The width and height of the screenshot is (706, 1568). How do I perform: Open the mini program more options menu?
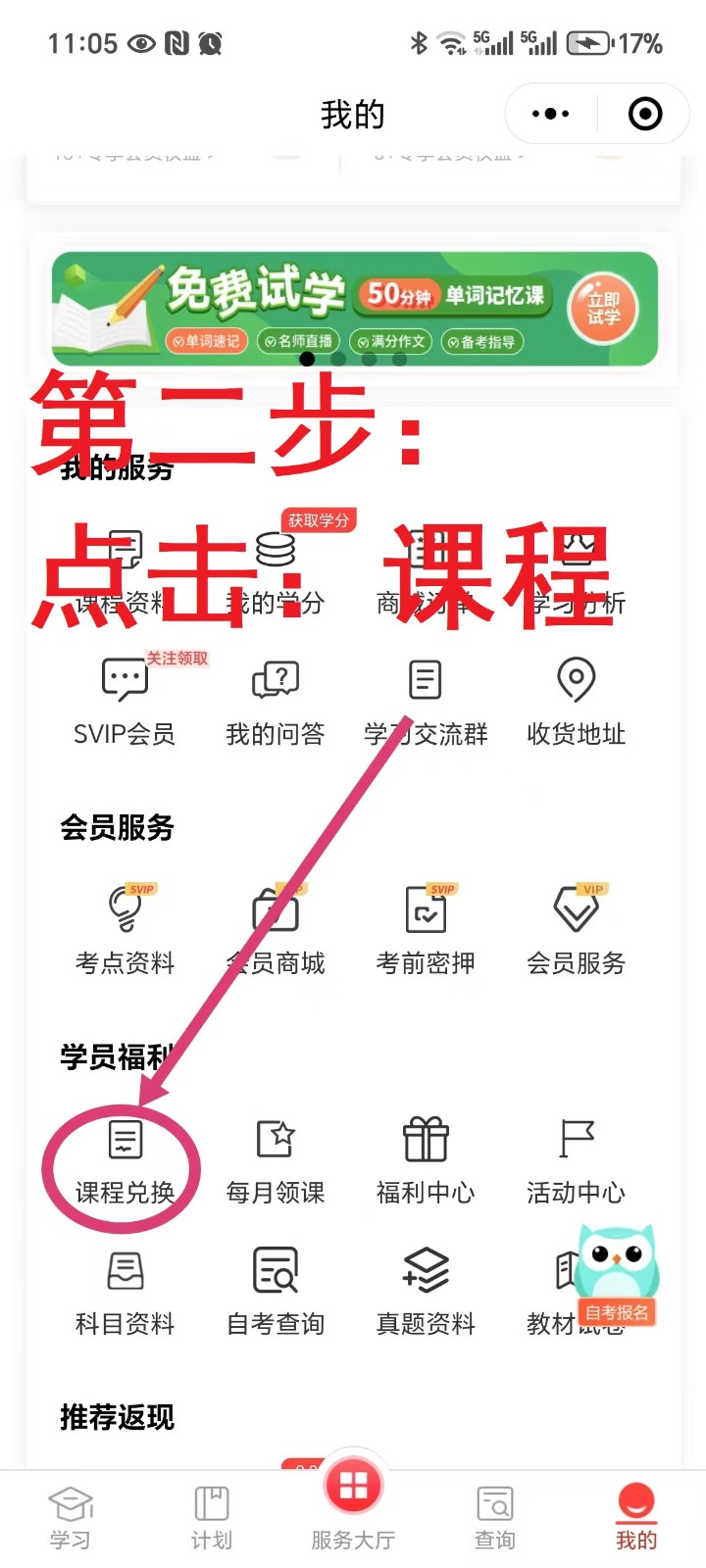pos(550,114)
